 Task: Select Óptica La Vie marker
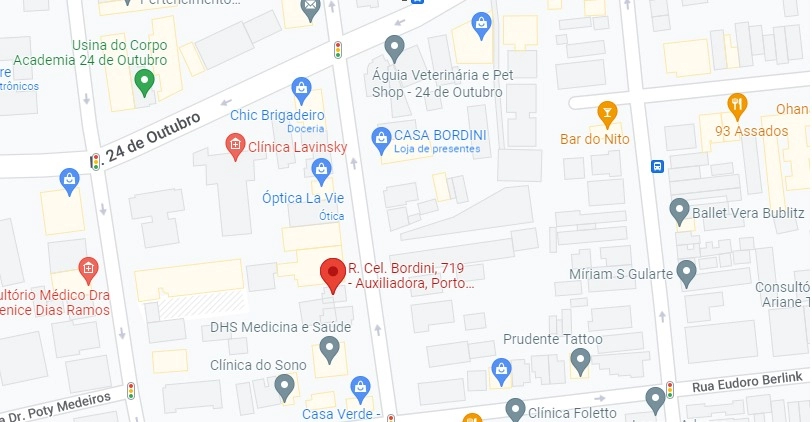coord(321,173)
